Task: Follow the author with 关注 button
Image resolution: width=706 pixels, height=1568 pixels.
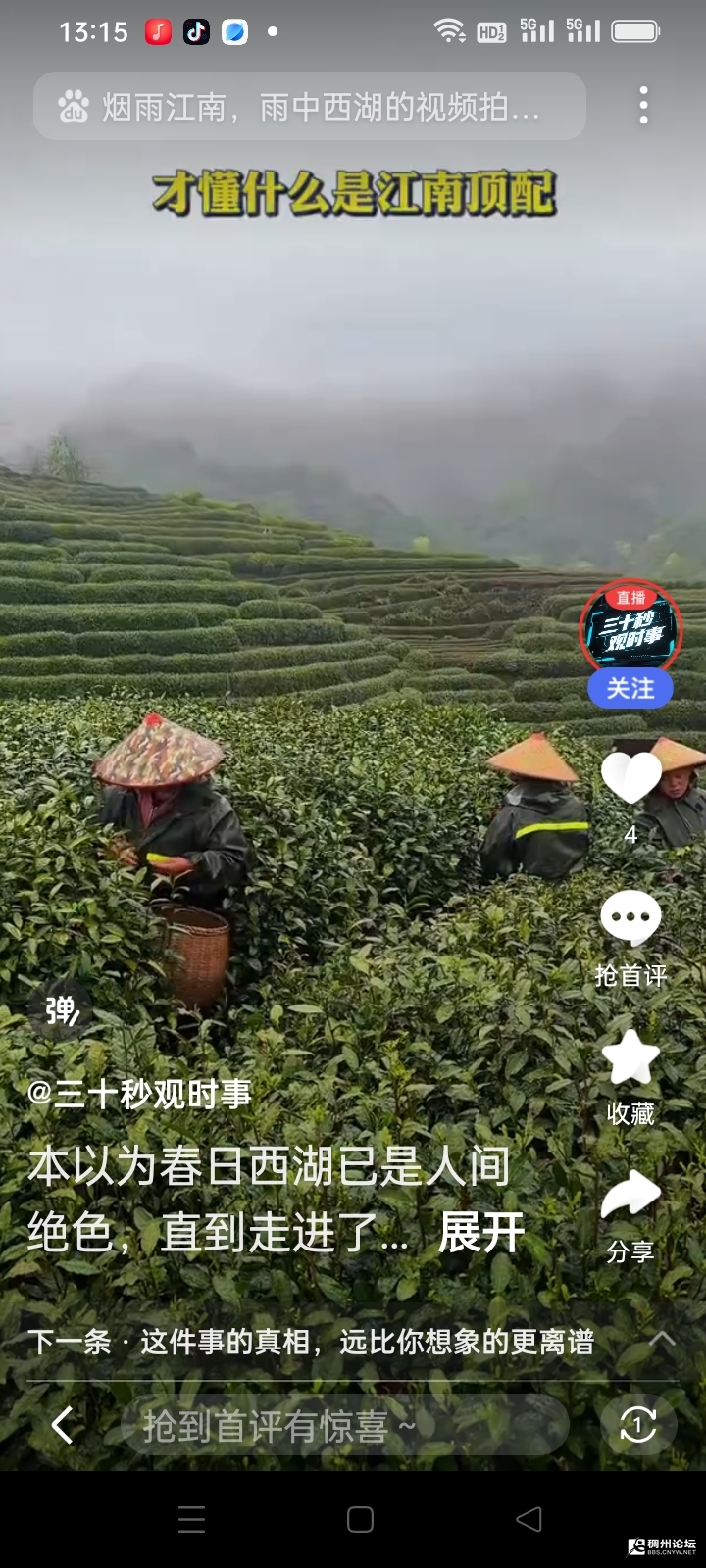Action: click(630, 689)
